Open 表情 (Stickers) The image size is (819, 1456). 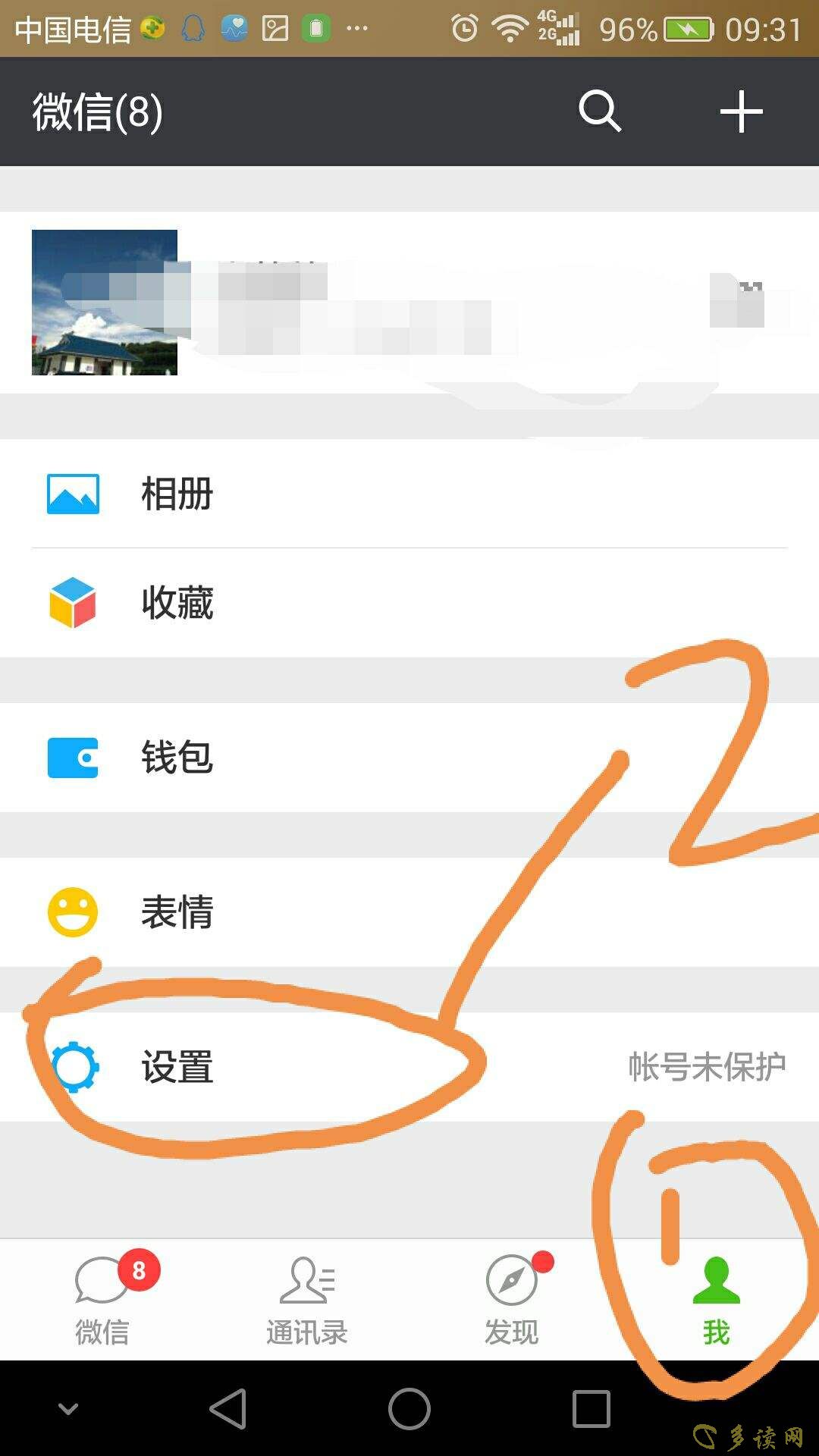(409, 912)
